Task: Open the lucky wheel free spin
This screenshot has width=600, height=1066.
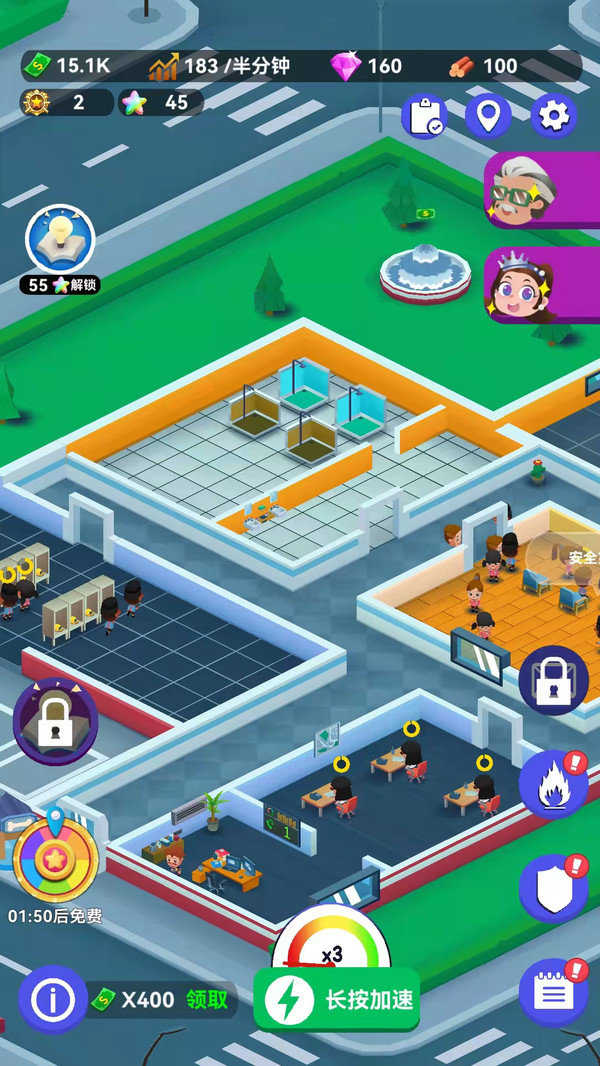Action: click(x=55, y=856)
